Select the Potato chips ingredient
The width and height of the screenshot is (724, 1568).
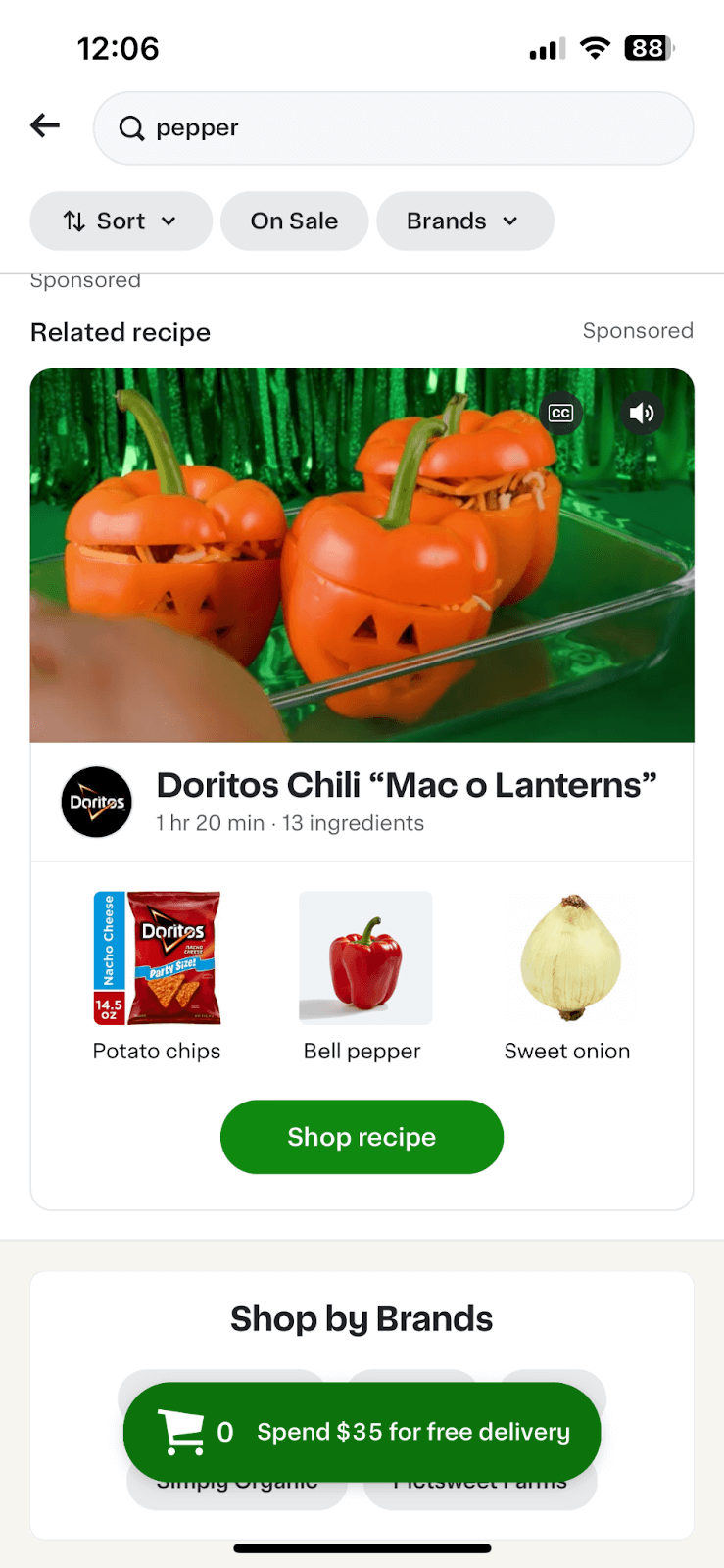[157, 975]
